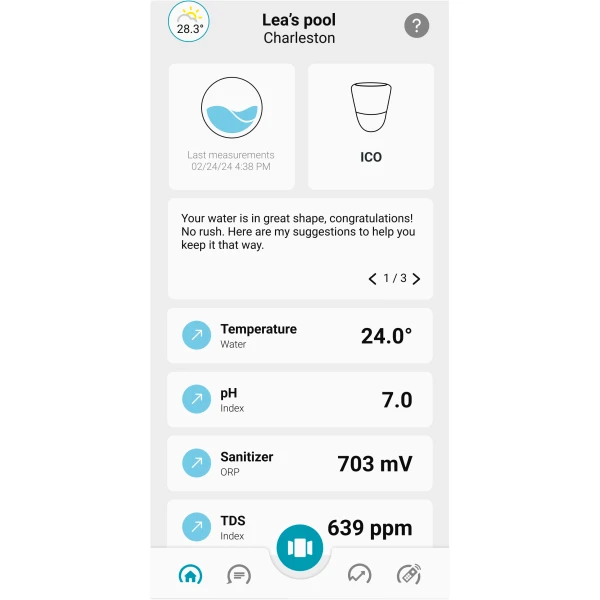Open the Temperature water reading
Screen dimensions: 600x600
(x=300, y=336)
